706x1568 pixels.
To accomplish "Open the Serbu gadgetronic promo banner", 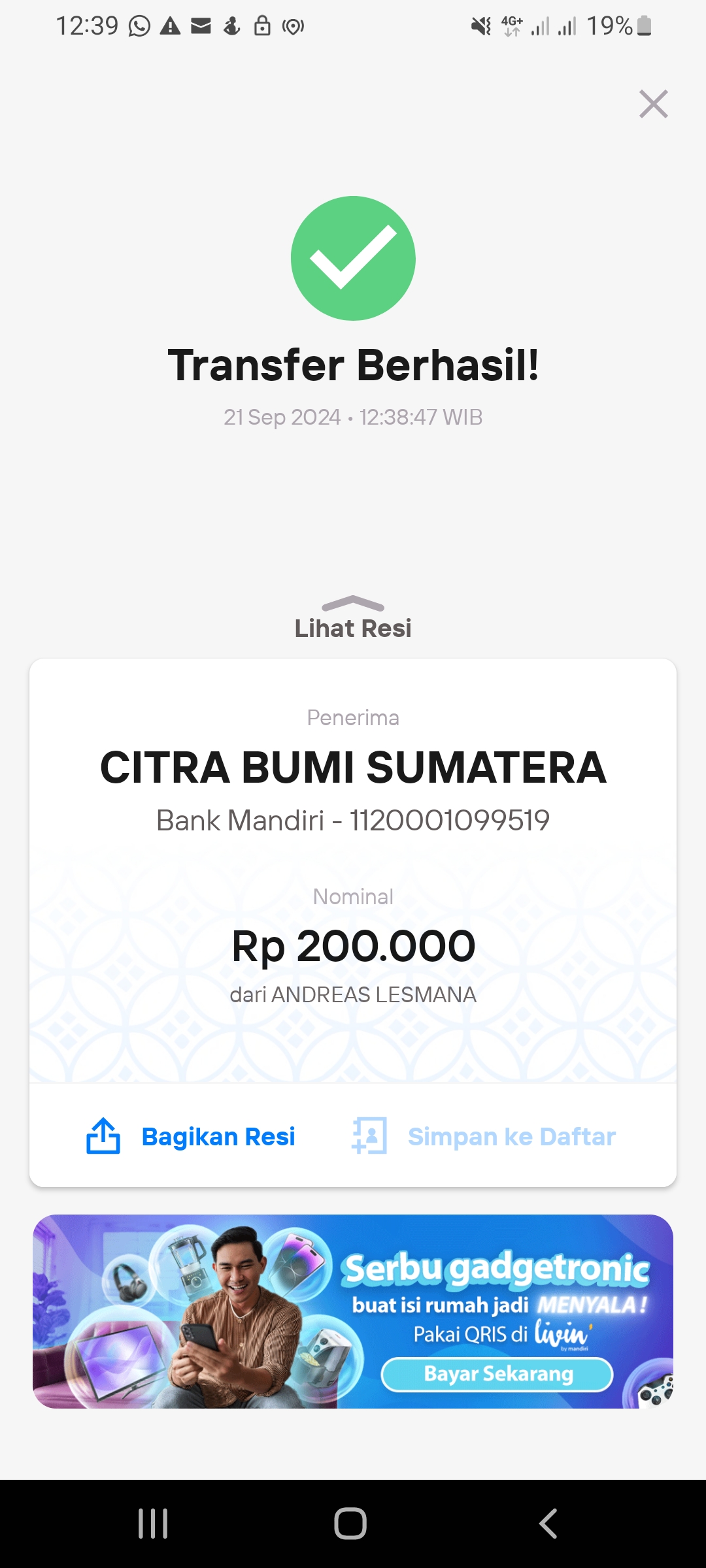I will tap(353, 1311).
